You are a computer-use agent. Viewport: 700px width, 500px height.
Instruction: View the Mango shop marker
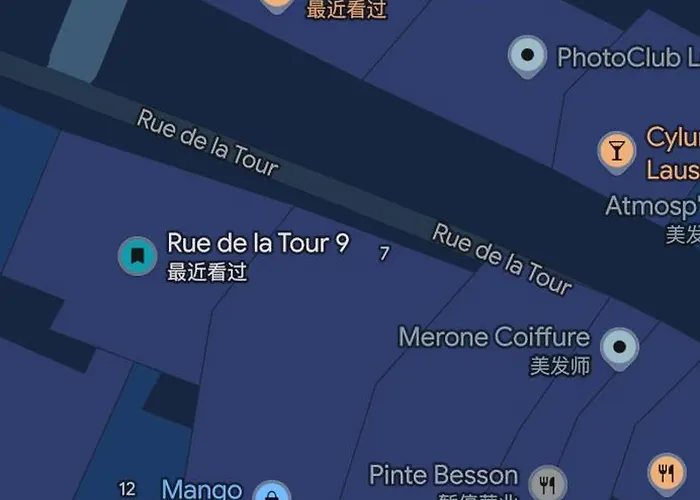click(x=271, y=492)
